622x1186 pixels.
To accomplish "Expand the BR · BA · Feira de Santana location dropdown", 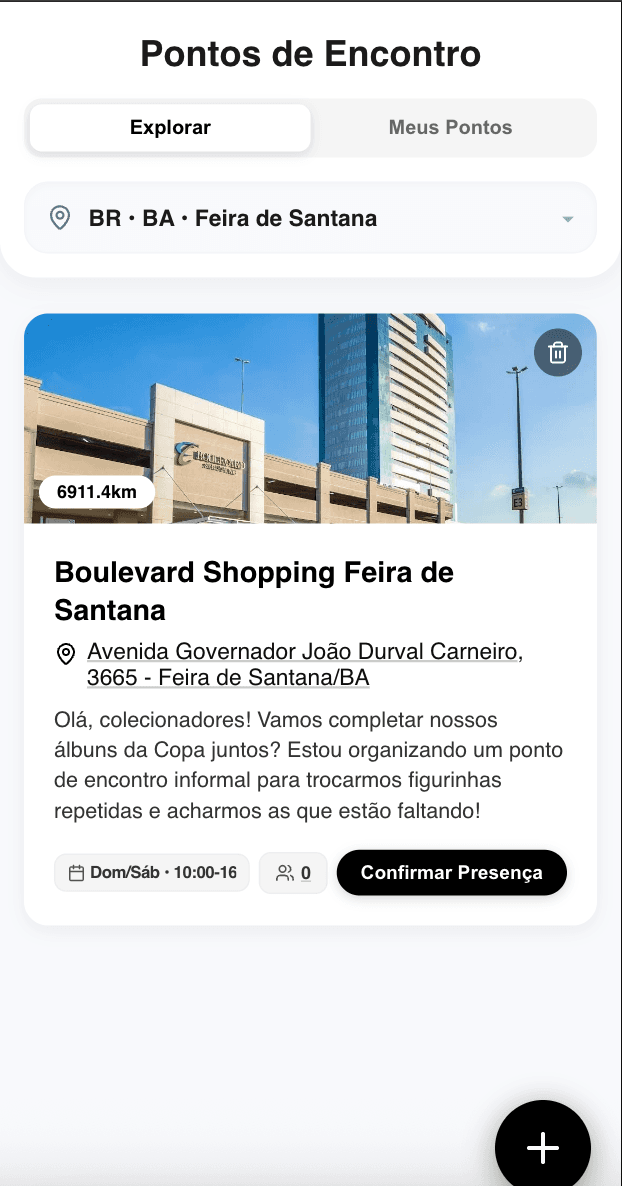I will coord(310,218).
